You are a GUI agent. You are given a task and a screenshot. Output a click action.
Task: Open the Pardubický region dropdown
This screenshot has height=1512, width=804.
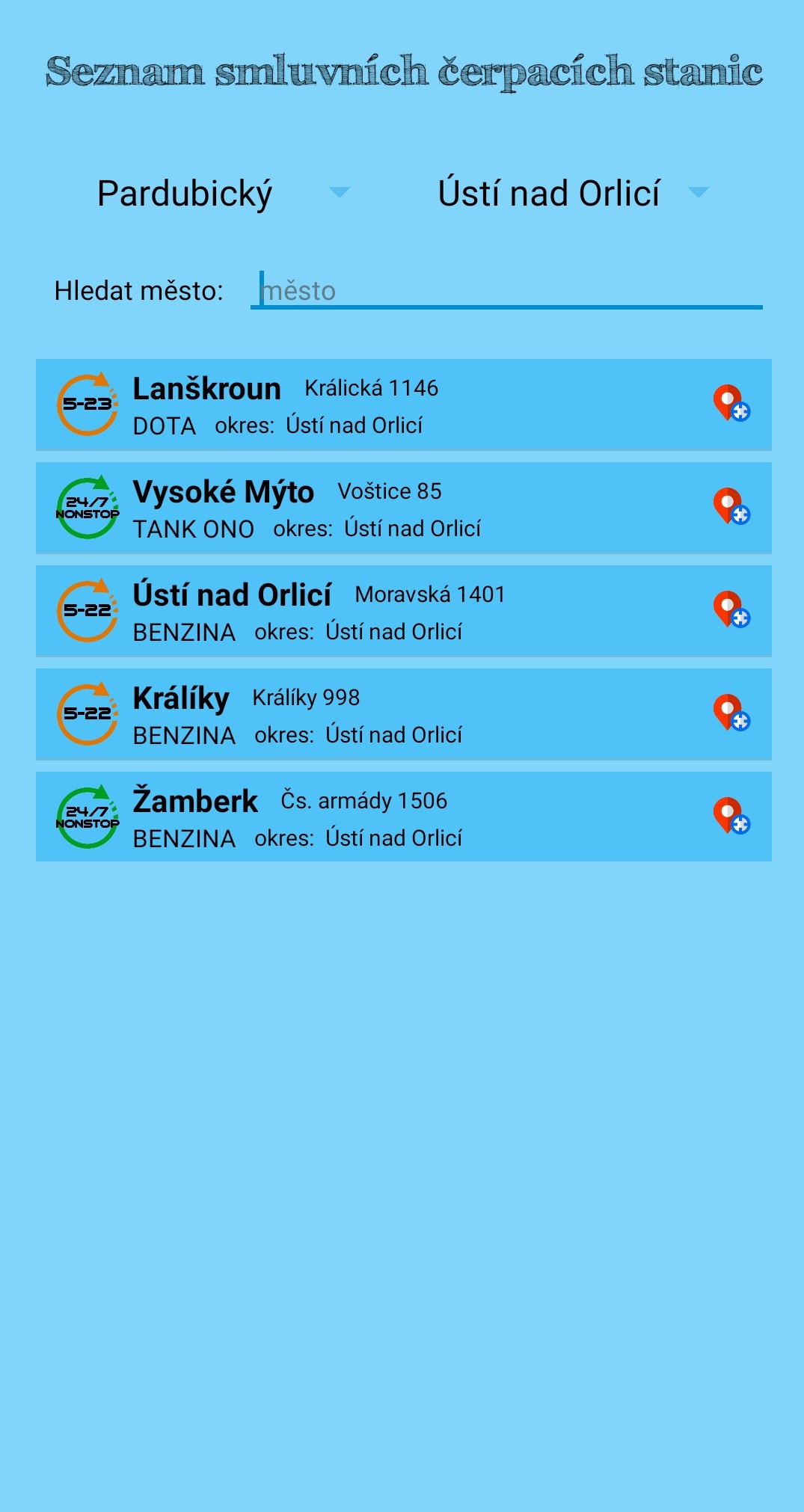point(223,194)
